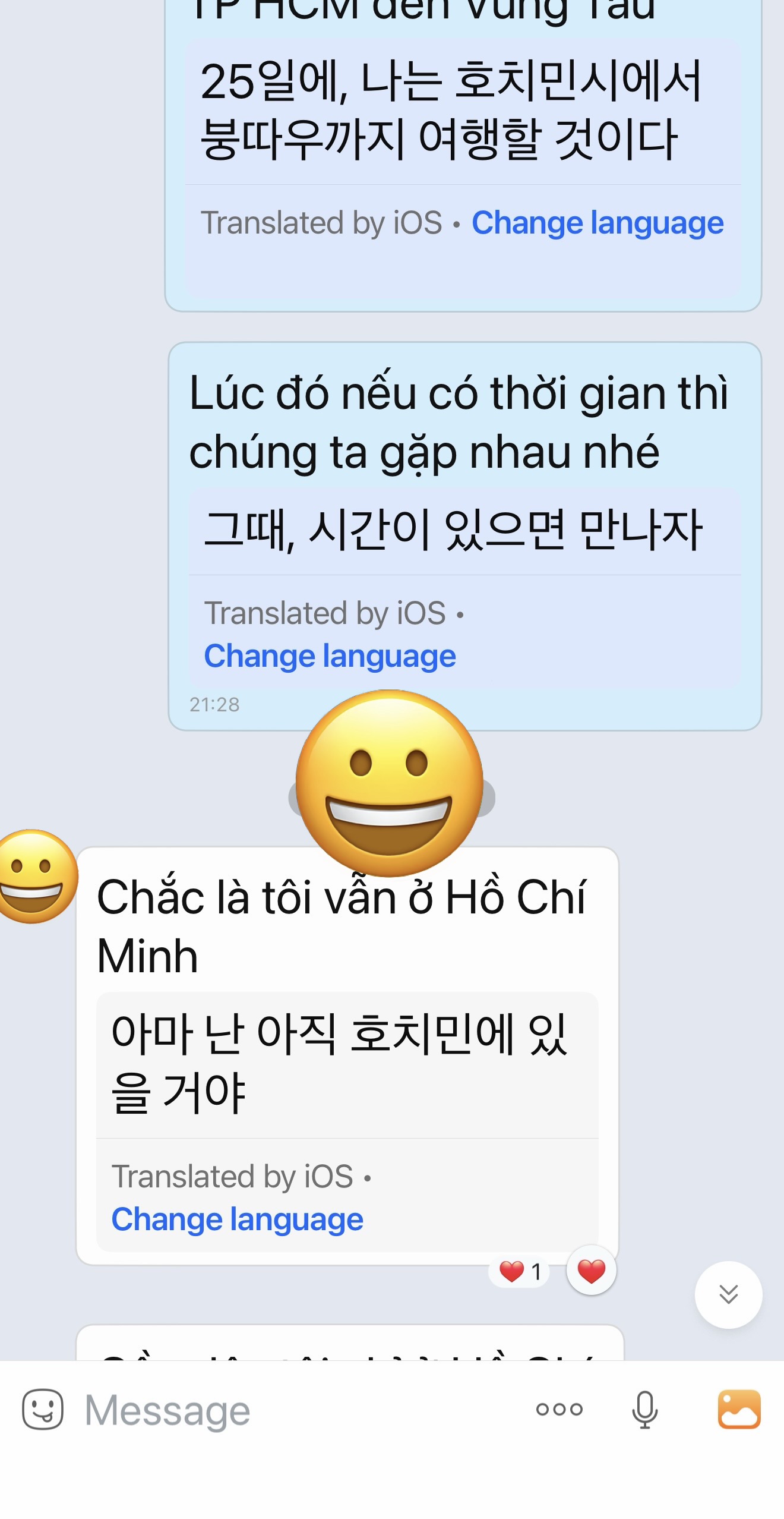Tap the heart react button on message
The height and width of the screenshot is (1519, 784).
(591, 1271)
